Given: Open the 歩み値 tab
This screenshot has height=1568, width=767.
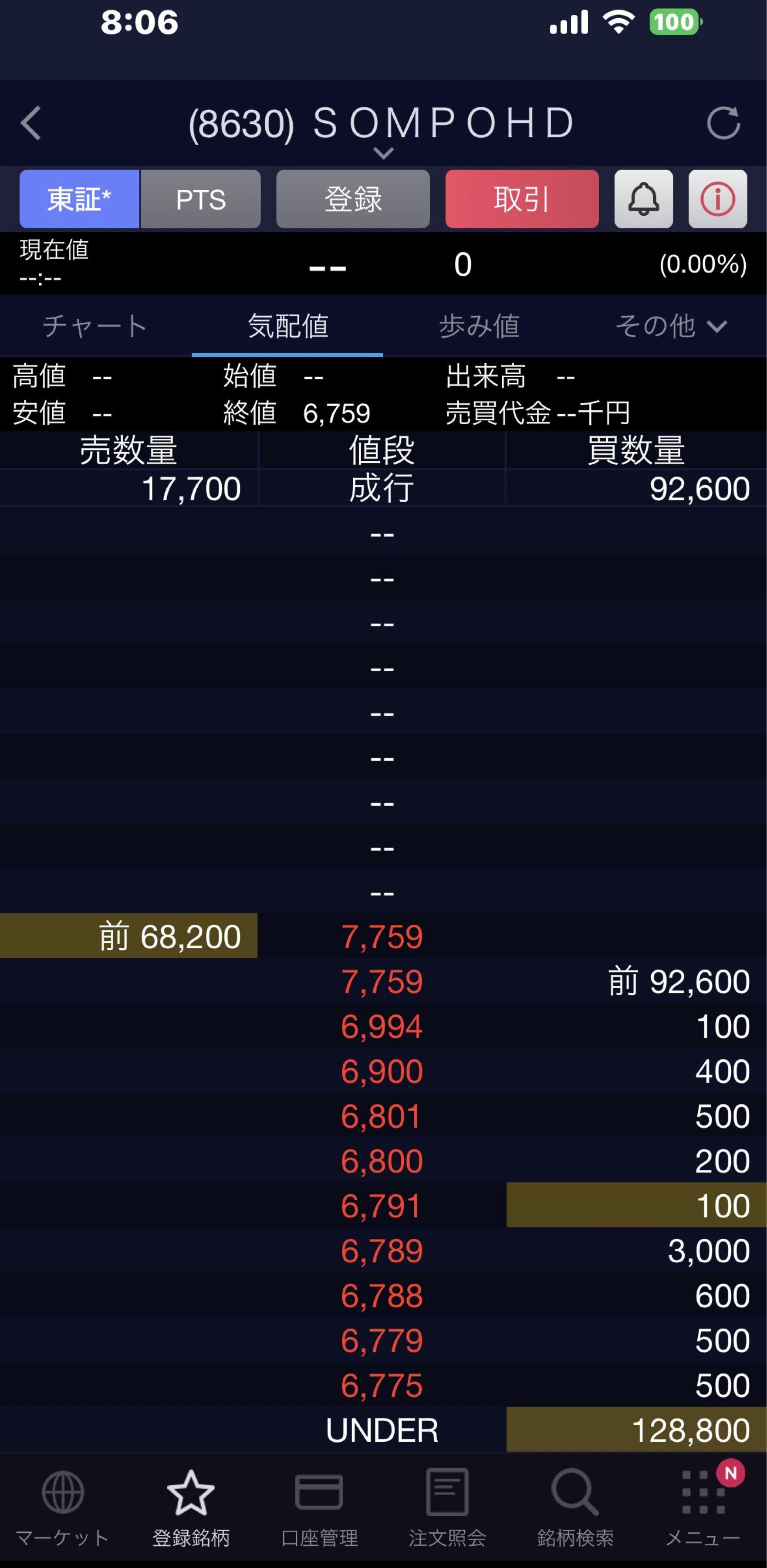Looking at the screenshot, I should tap(479, 326).
